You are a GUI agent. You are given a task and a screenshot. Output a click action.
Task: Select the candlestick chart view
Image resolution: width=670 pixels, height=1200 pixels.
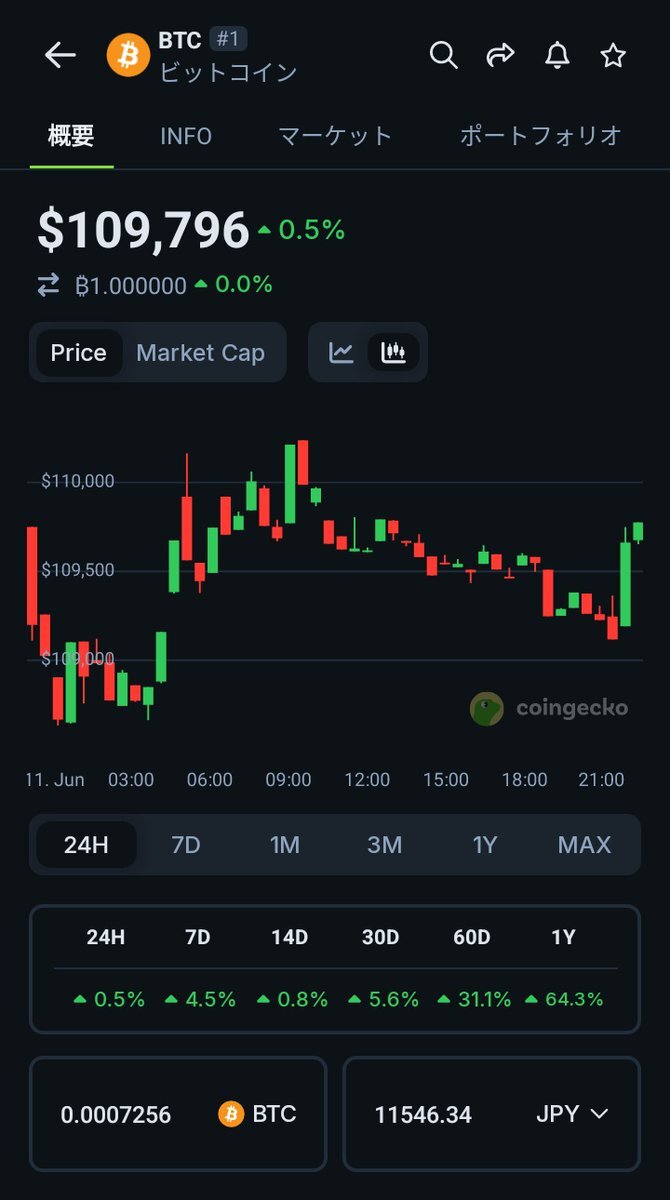click(394, 352)
